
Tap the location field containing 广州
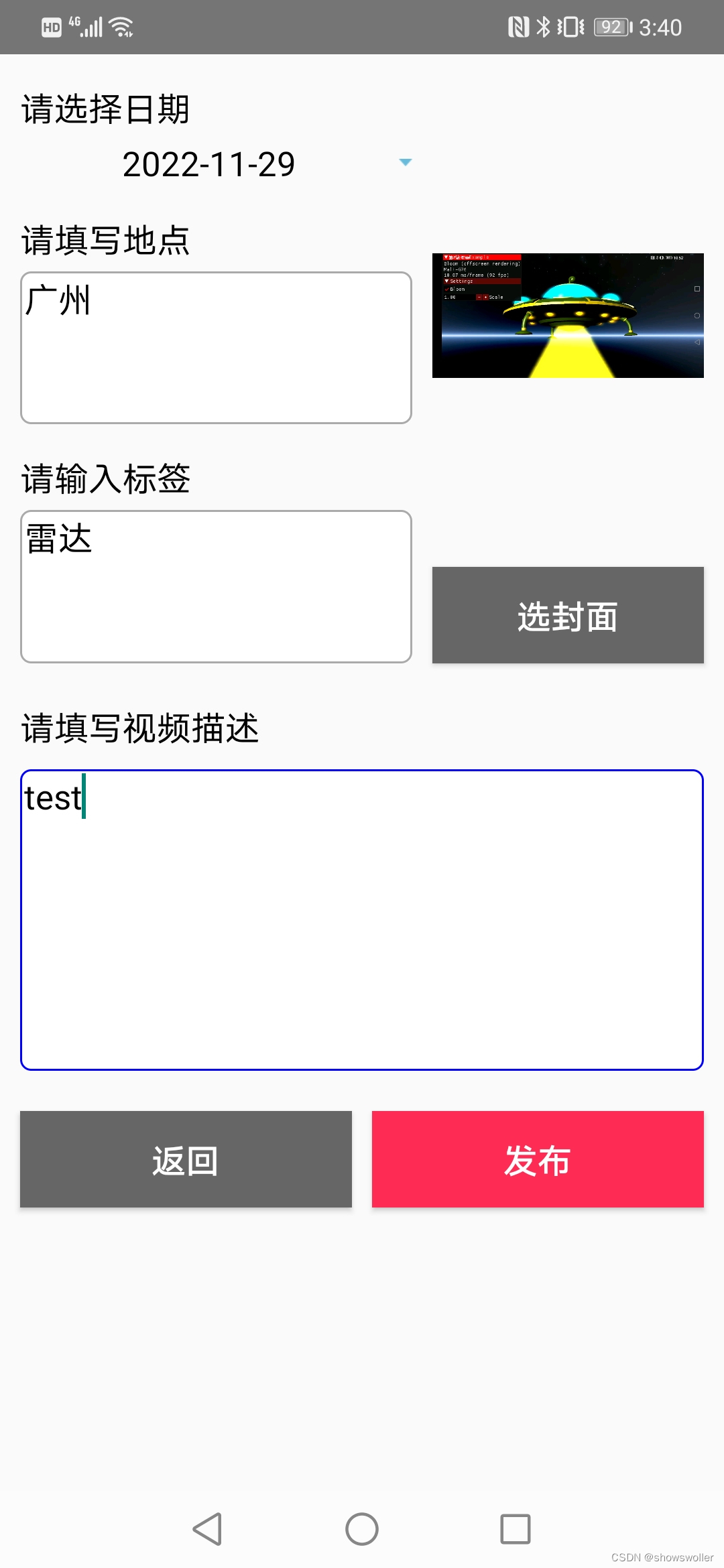coord(216,348)
